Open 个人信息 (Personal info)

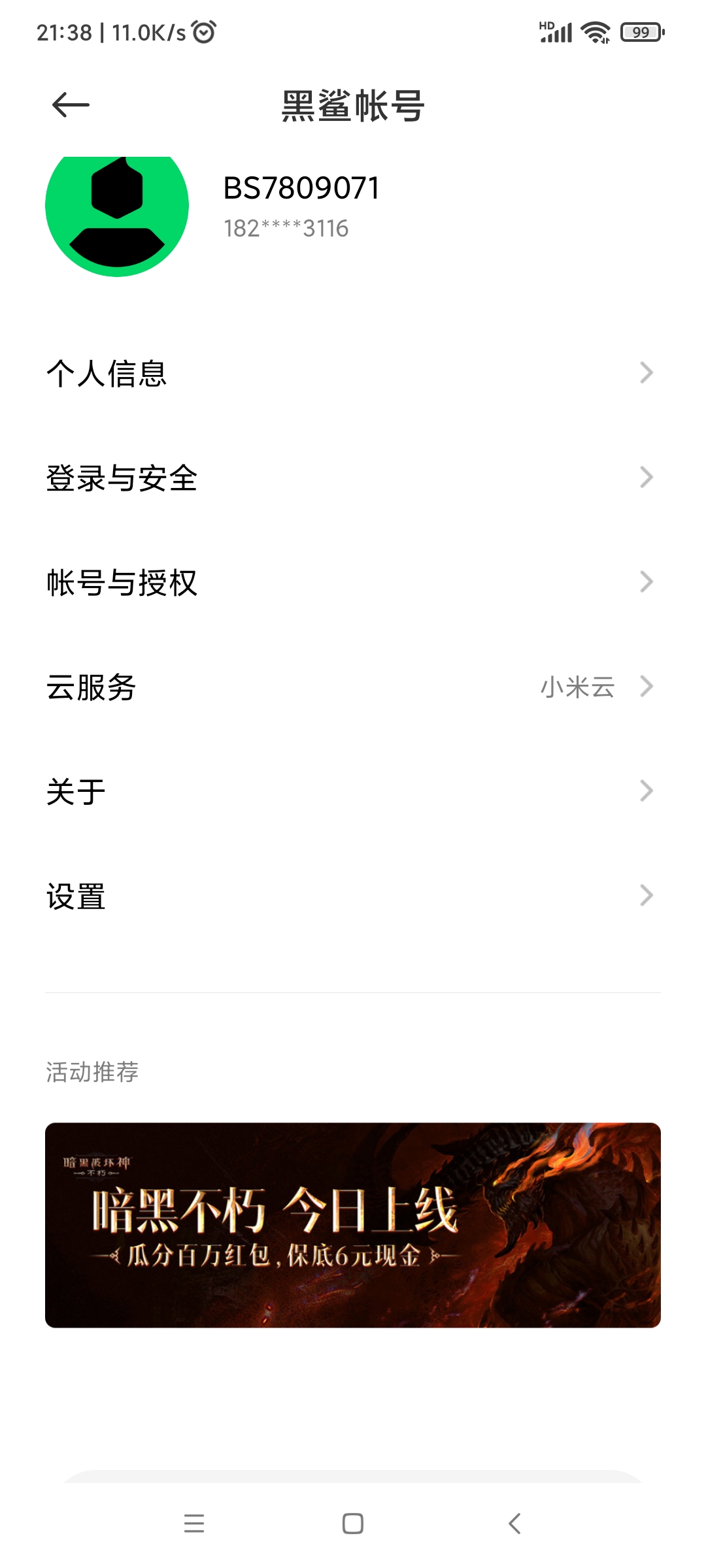point(353,373)
